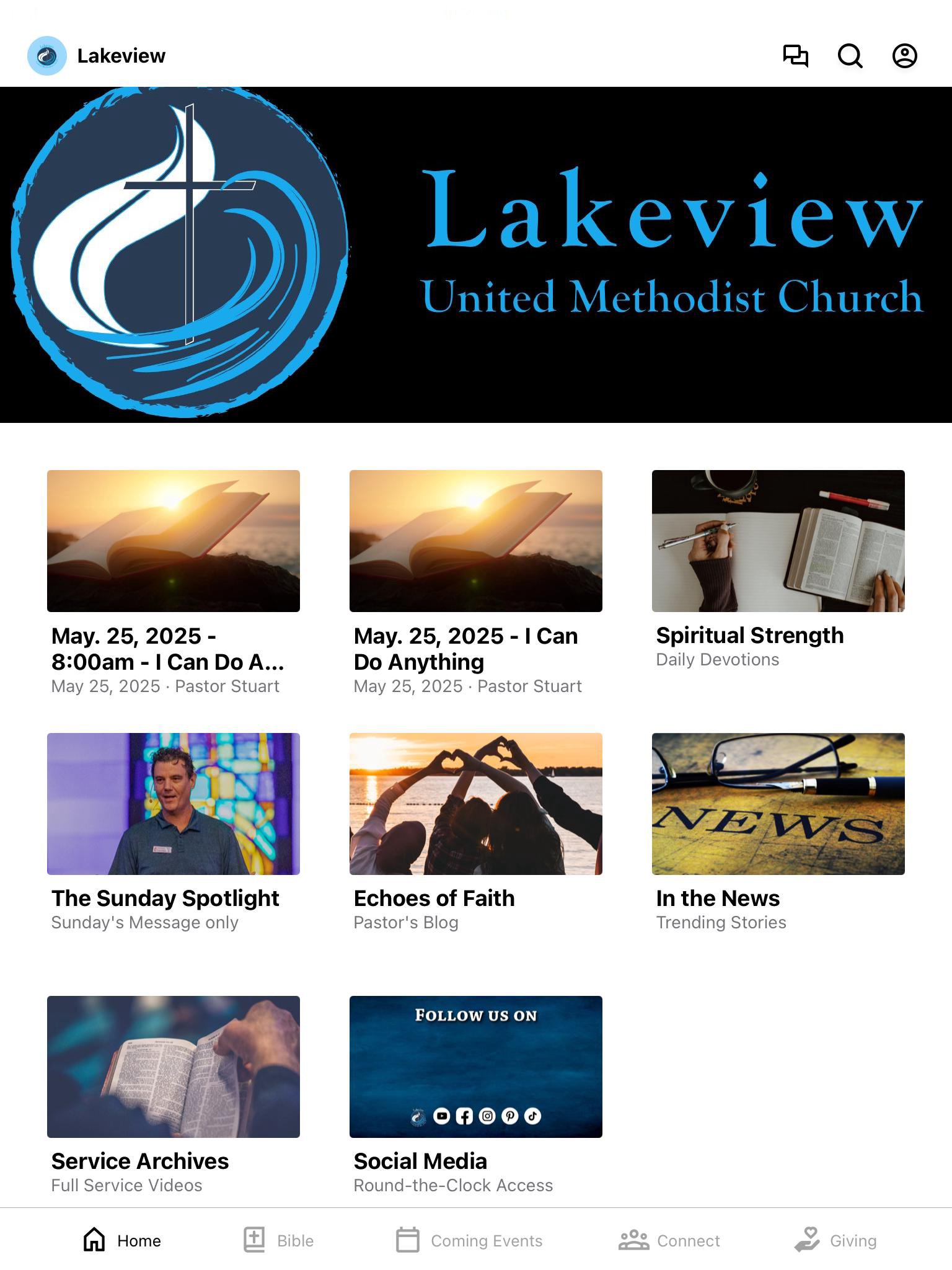Open the Social Media card
Image resolution: width=952 pixels, height=1270 pixels.
(476, 1095)
